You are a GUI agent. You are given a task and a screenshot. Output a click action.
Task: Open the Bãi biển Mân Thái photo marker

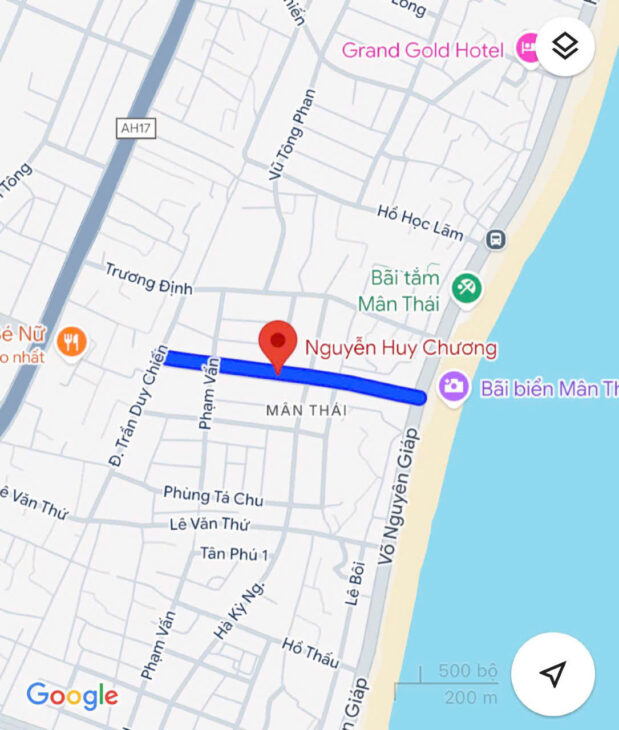pyautogui.click(x=454, y=386)
